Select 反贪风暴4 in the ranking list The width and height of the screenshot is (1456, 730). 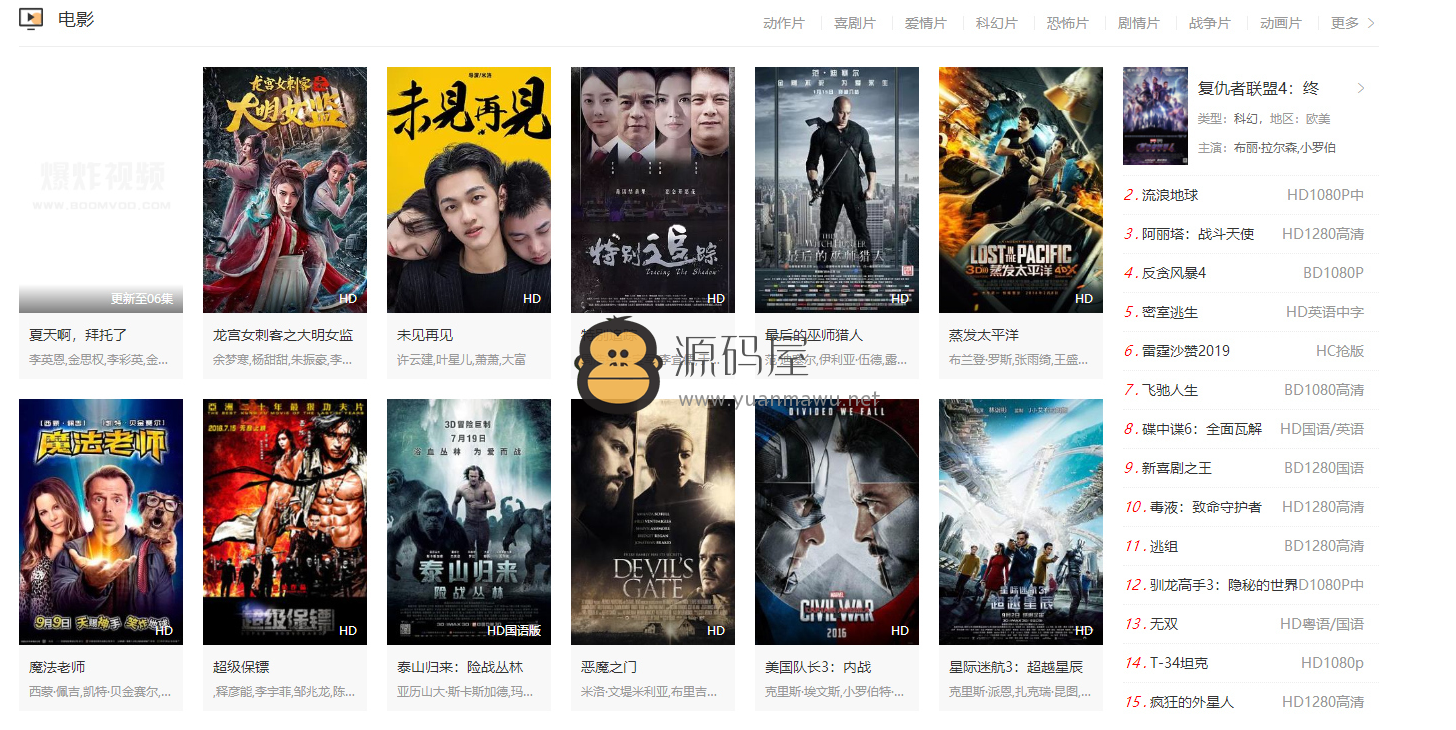click(1173, 273)
